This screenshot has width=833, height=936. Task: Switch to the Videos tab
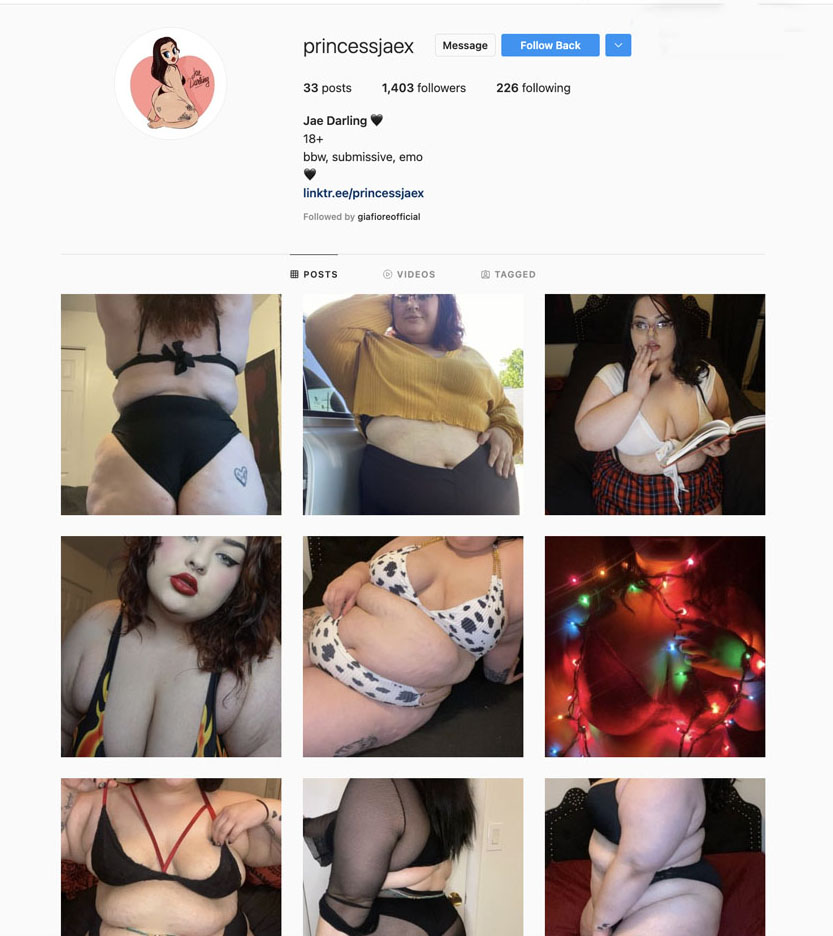[x=409, y=274]
